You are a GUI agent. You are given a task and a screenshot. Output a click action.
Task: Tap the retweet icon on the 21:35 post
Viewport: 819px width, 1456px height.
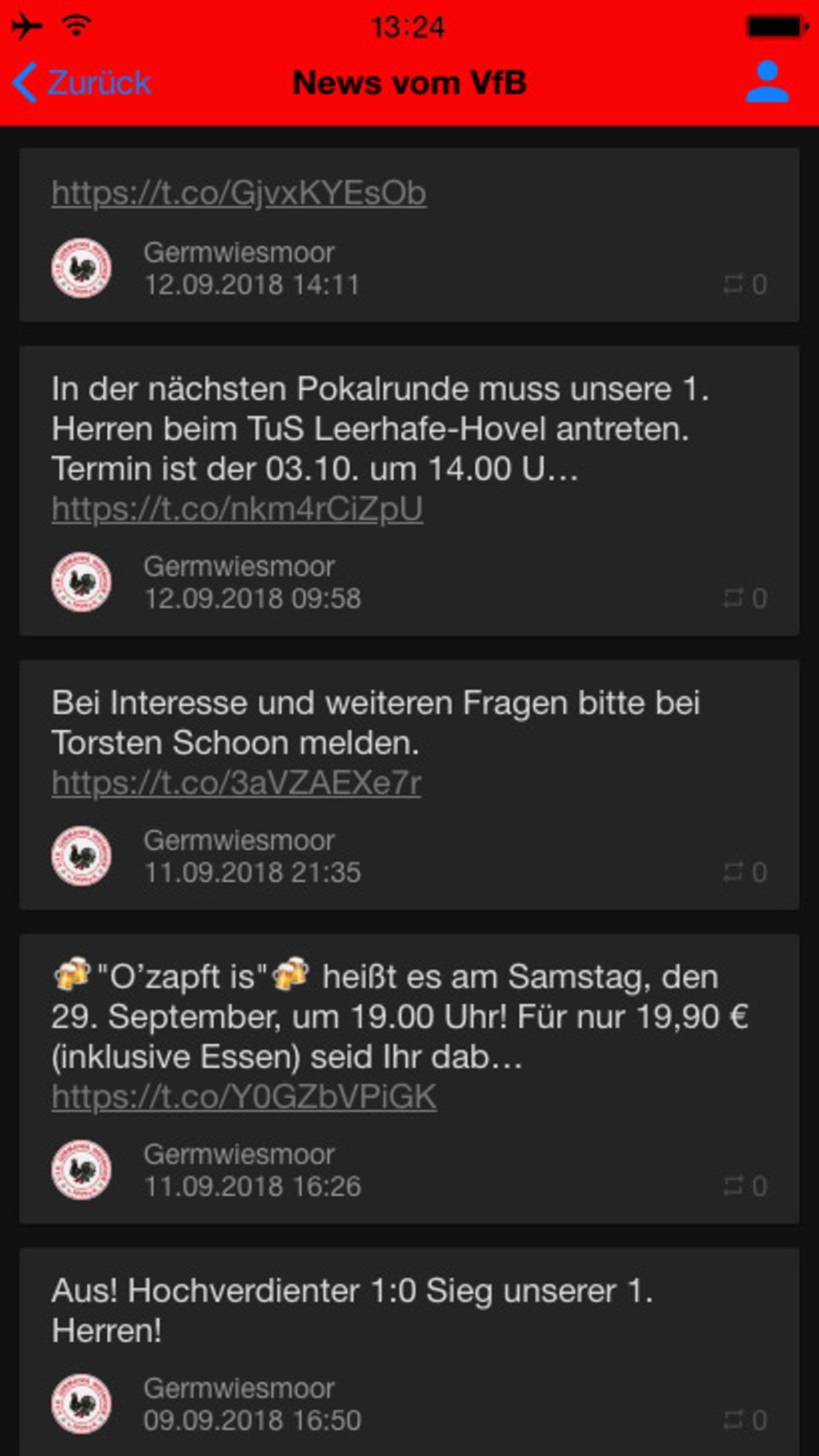(x=732, y=872)
